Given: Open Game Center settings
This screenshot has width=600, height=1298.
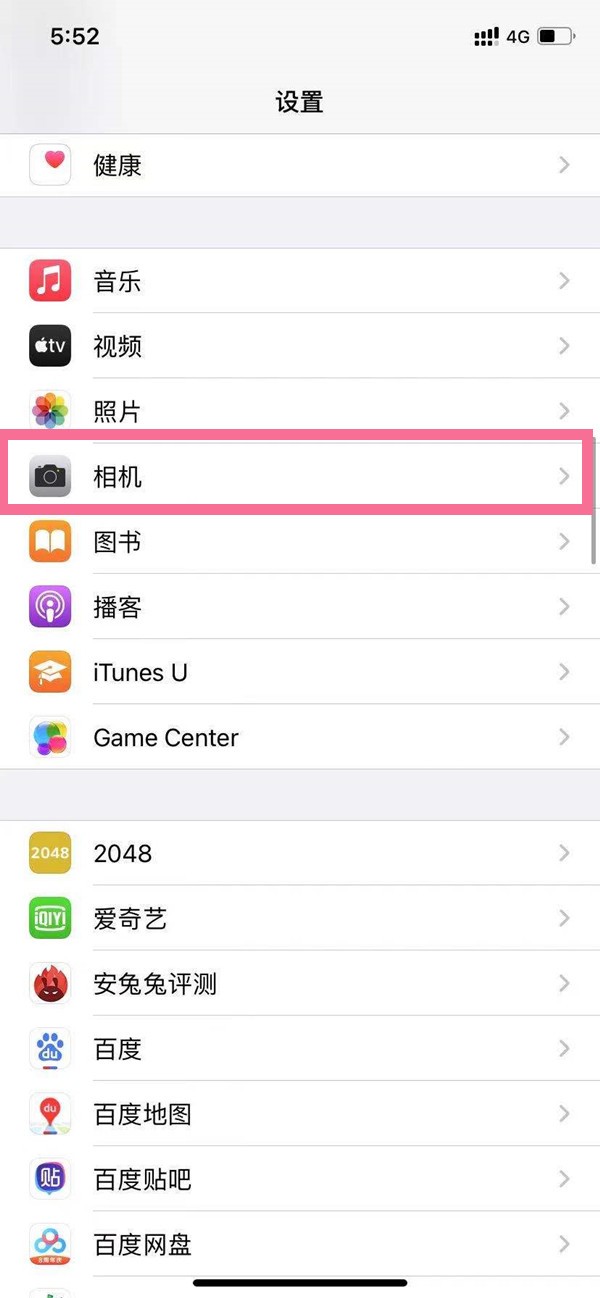Looking at the screenshot, I should click(x=300, y=738).
